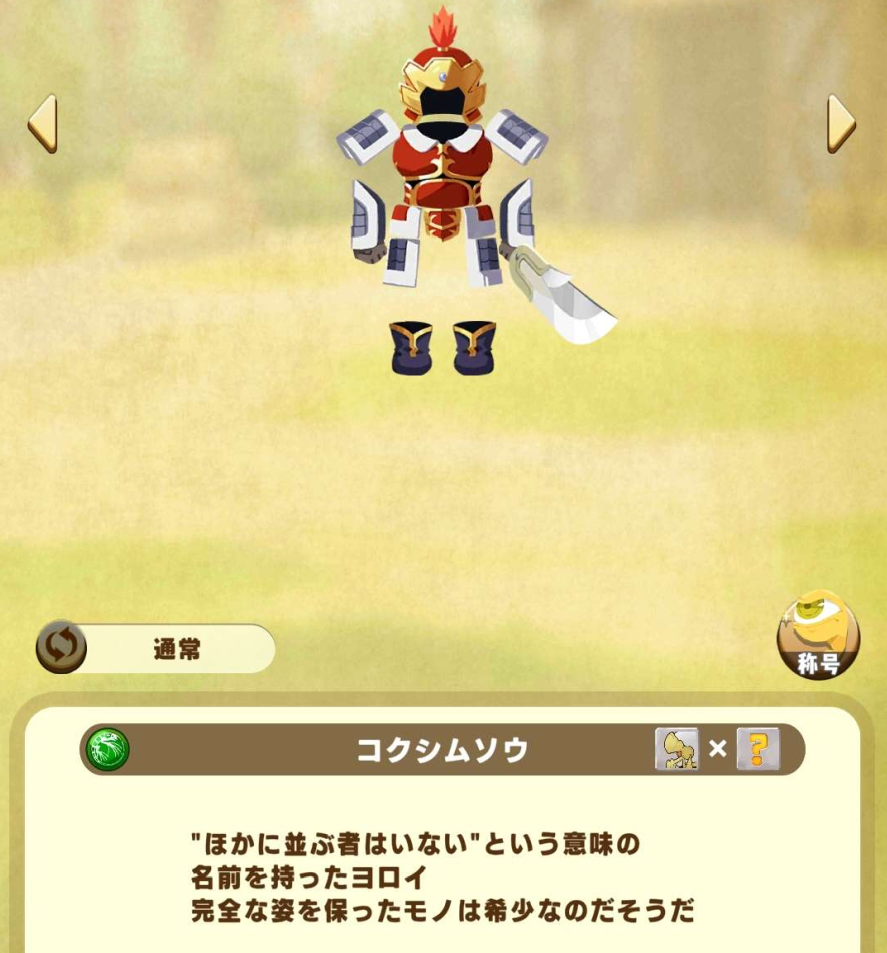Tap the question mark item icon

[757, 749]
